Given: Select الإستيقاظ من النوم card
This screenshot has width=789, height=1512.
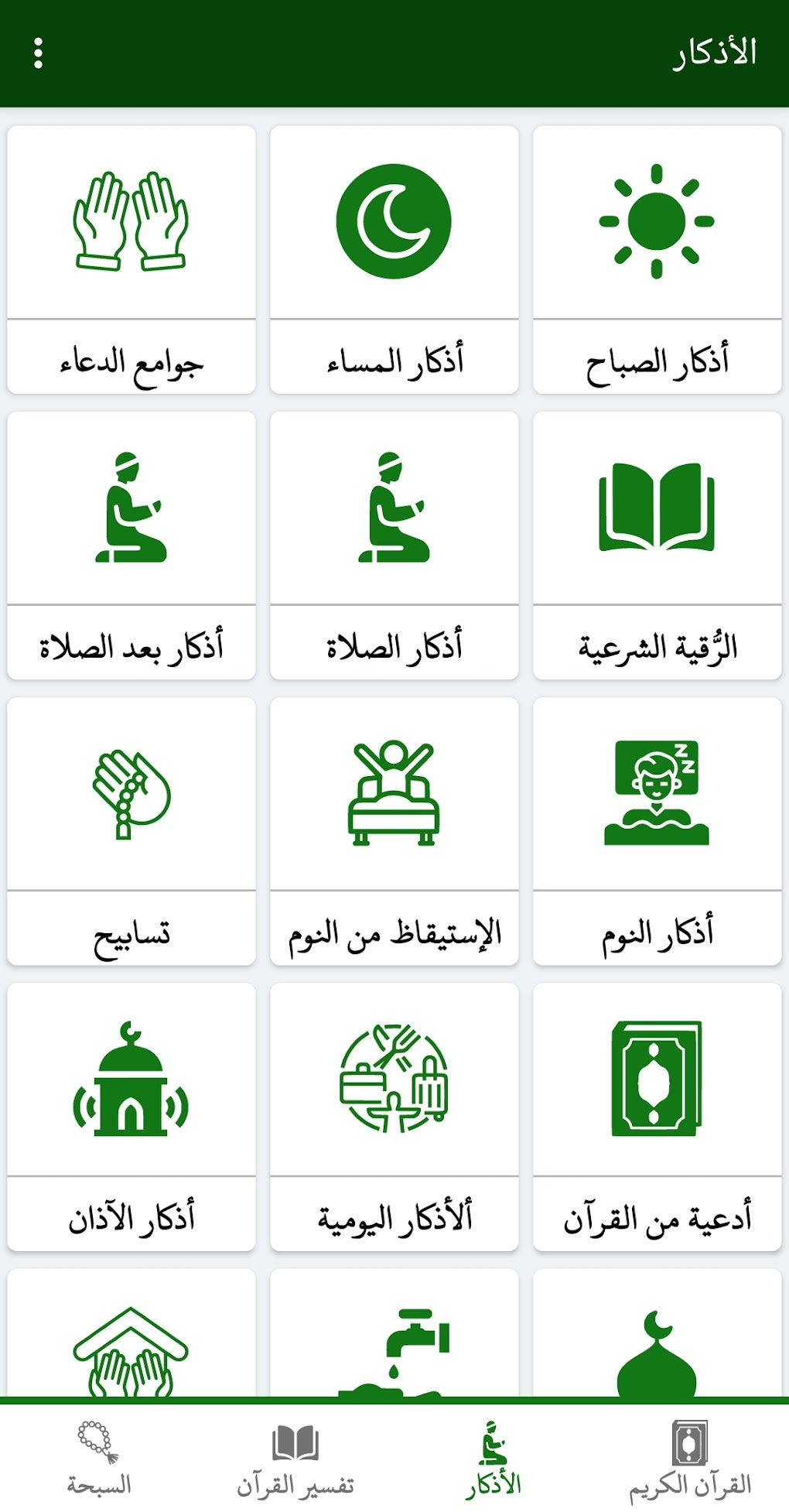Looking at the screenshot, I should pyautogui.click(x=394, y=831).
